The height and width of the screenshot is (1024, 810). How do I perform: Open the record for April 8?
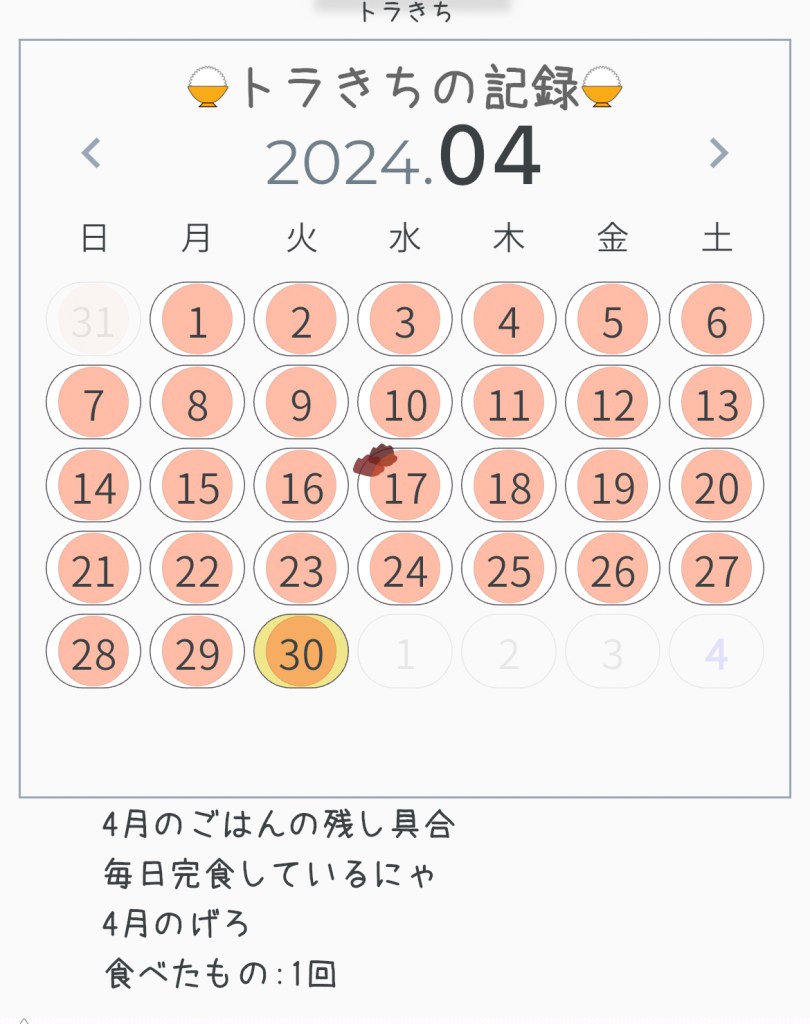(197, 403)
